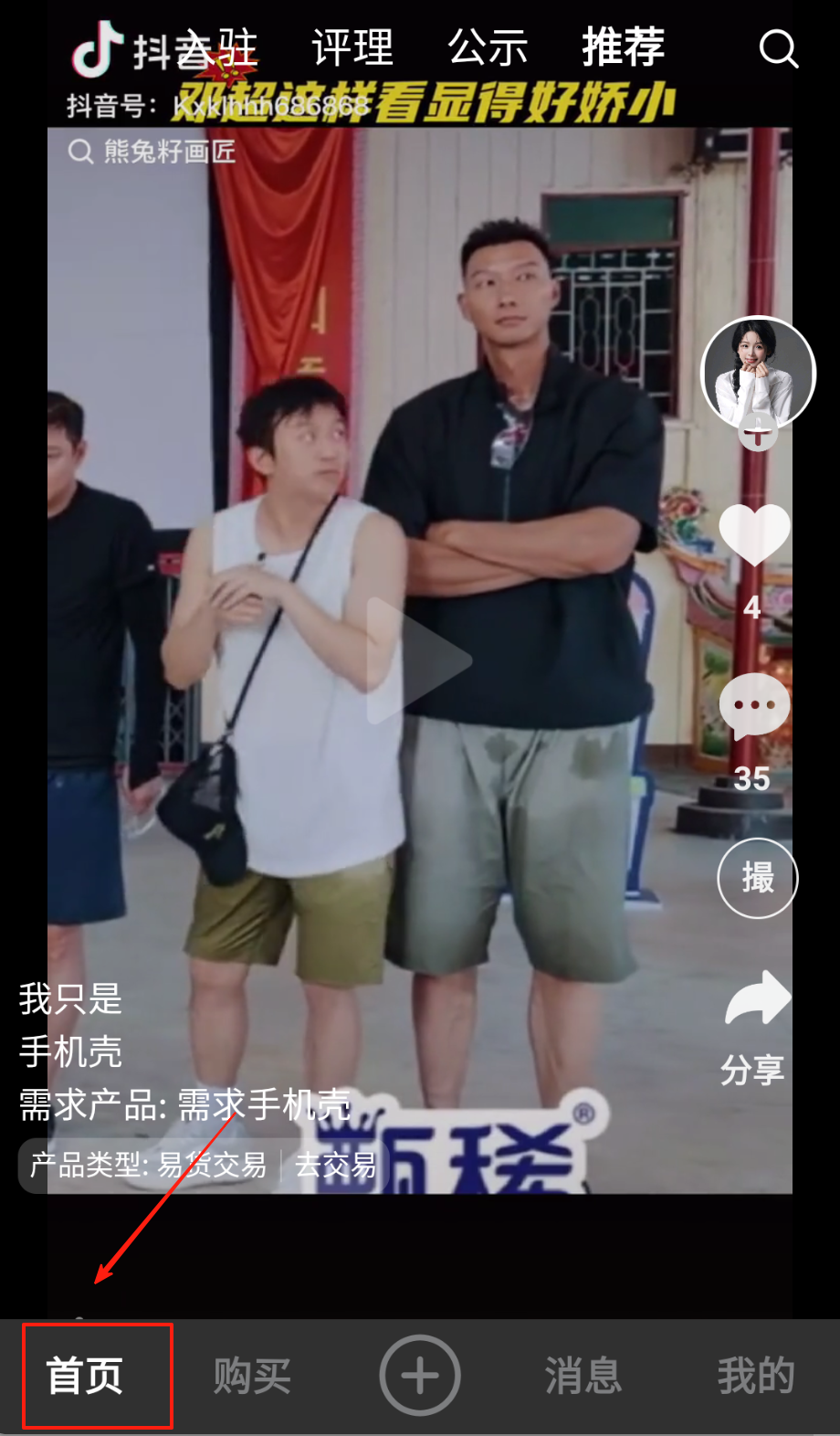
Task: Create a new post with plus button
Action: tap(420, 1376)
